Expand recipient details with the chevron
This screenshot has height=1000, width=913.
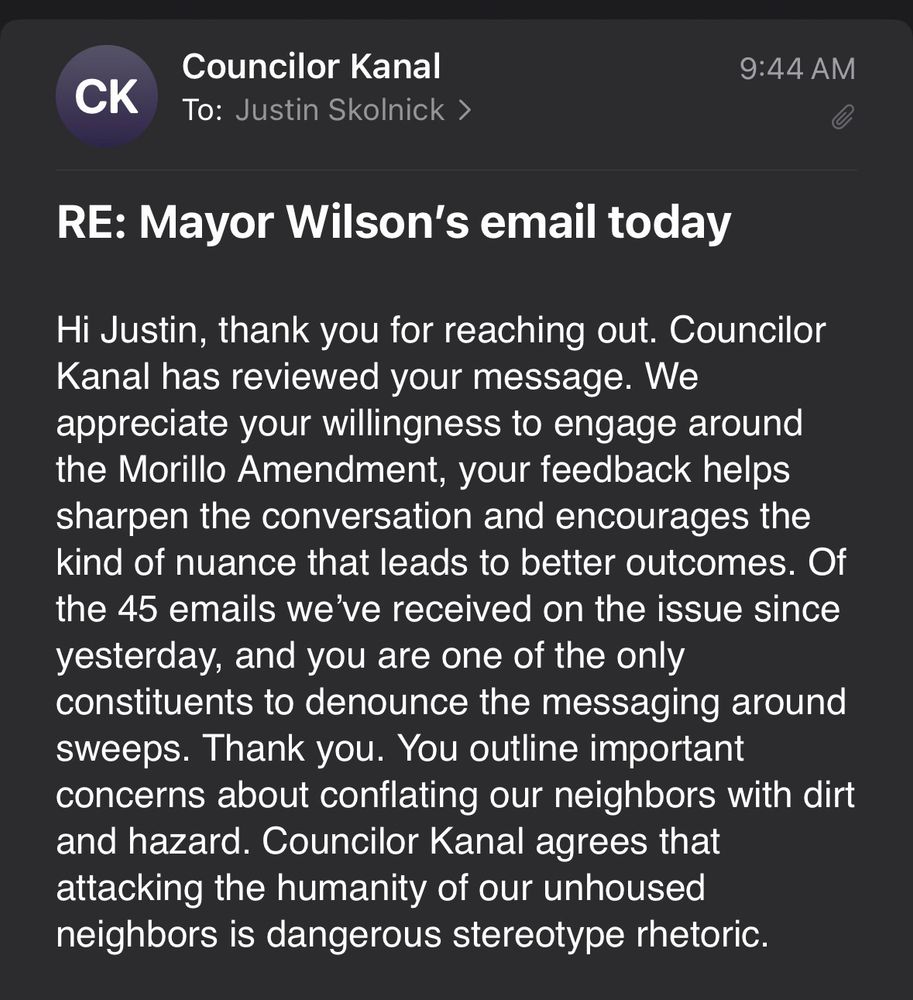click(465, 110)
